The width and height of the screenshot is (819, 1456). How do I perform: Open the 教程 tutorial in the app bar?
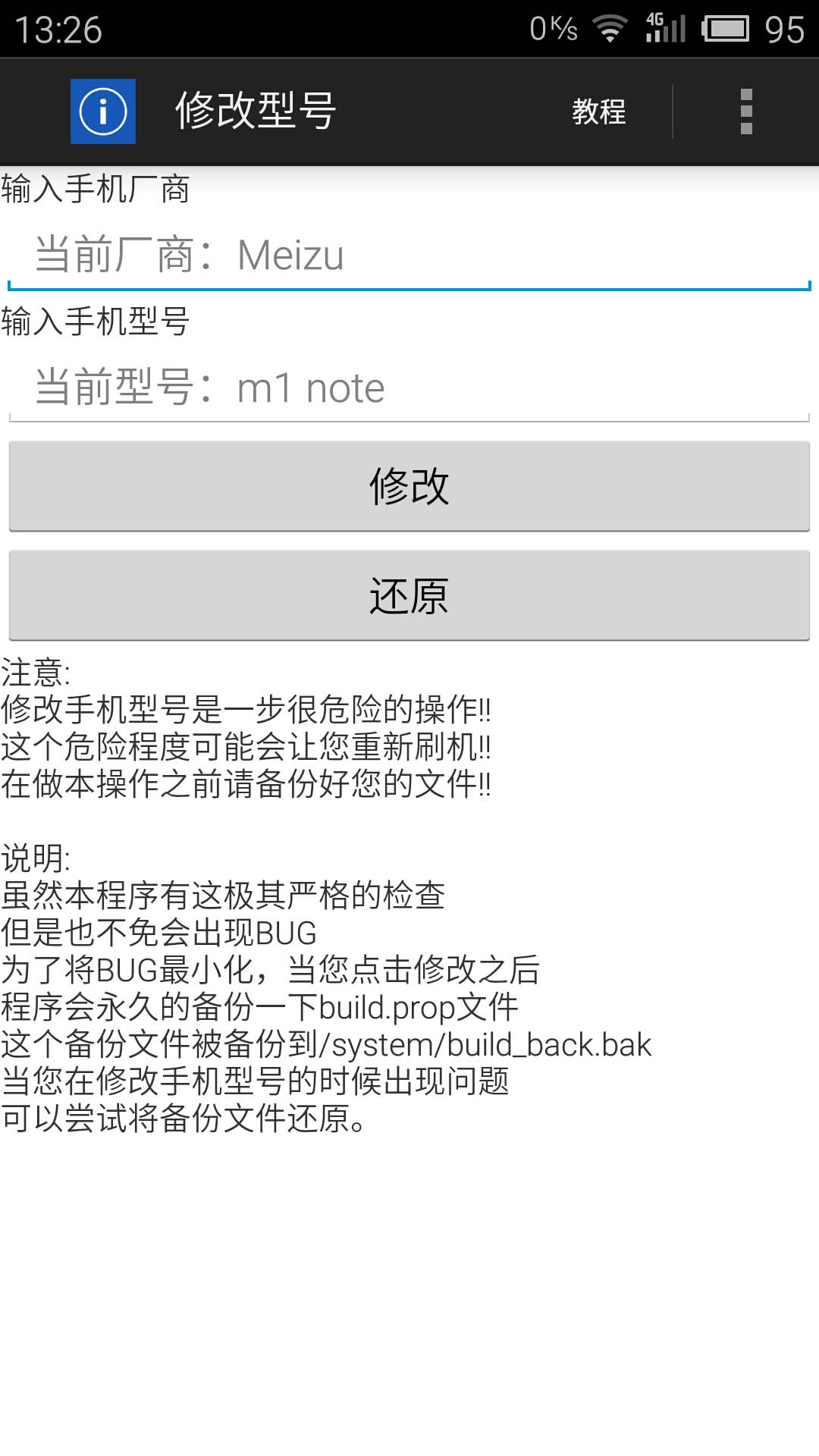coord(599,111)
